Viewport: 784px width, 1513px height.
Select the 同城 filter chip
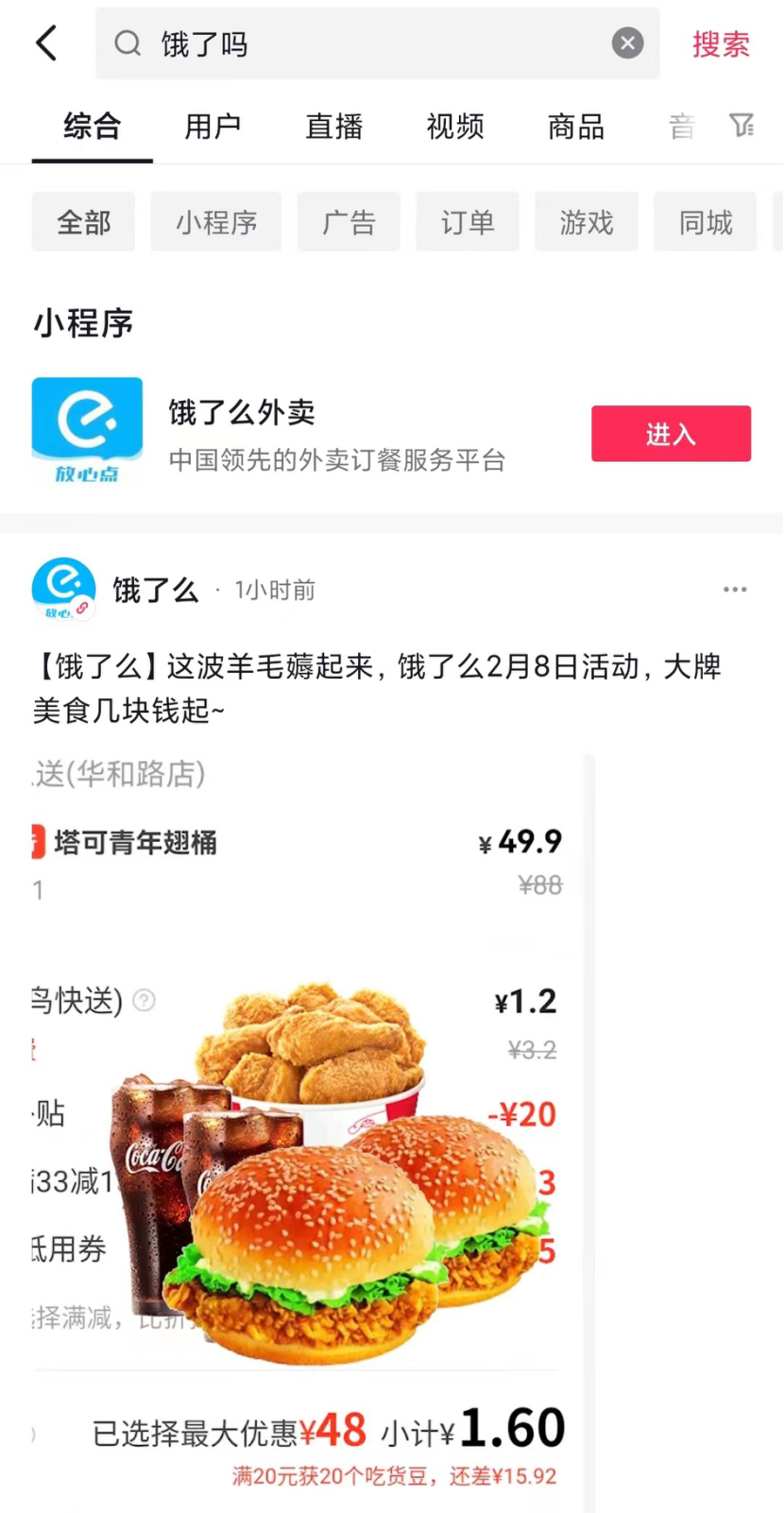click(706, 222)
